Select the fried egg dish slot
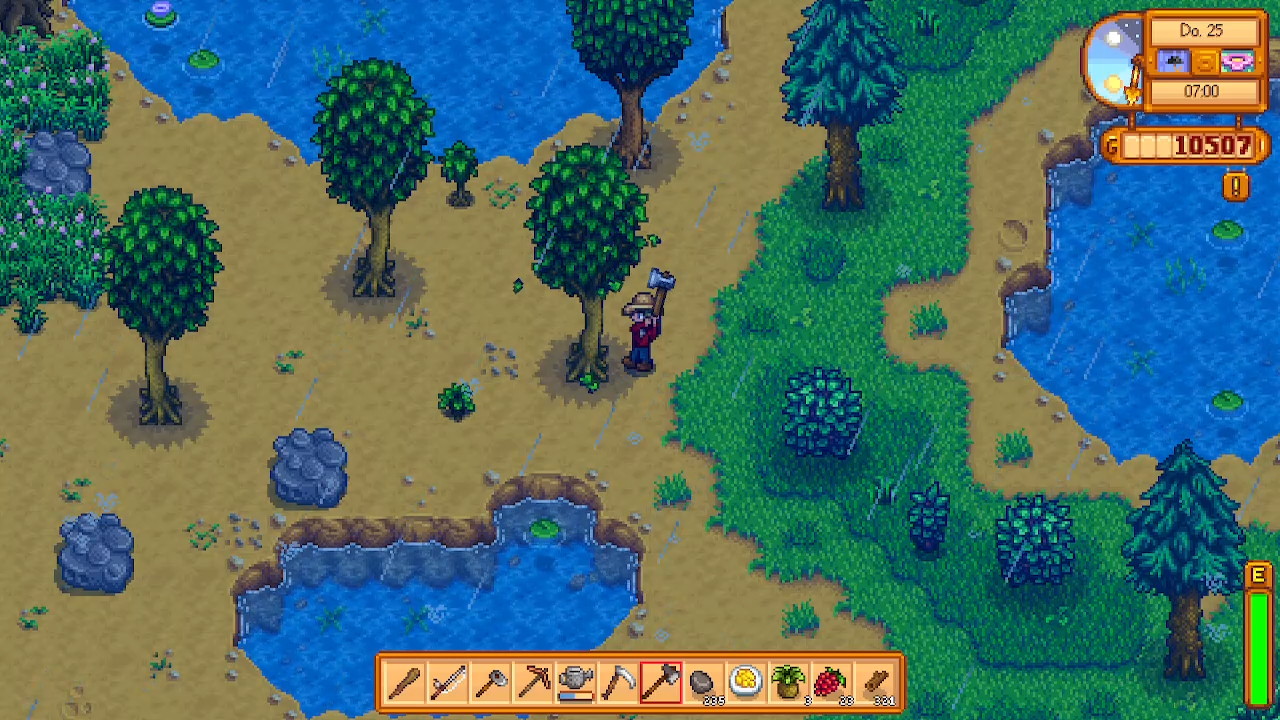 (x=746, y=683)
